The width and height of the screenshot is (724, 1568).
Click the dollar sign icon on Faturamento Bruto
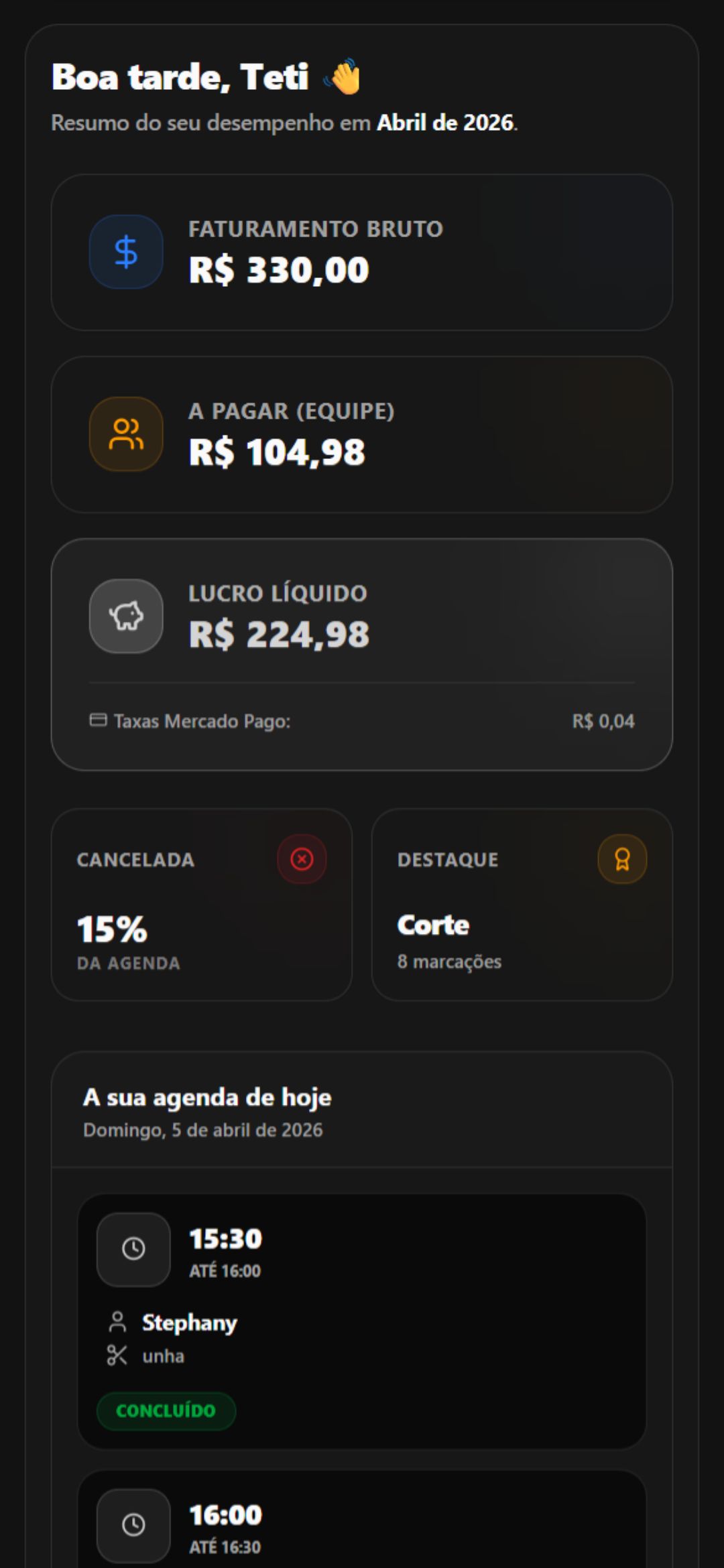click(126, 253)
